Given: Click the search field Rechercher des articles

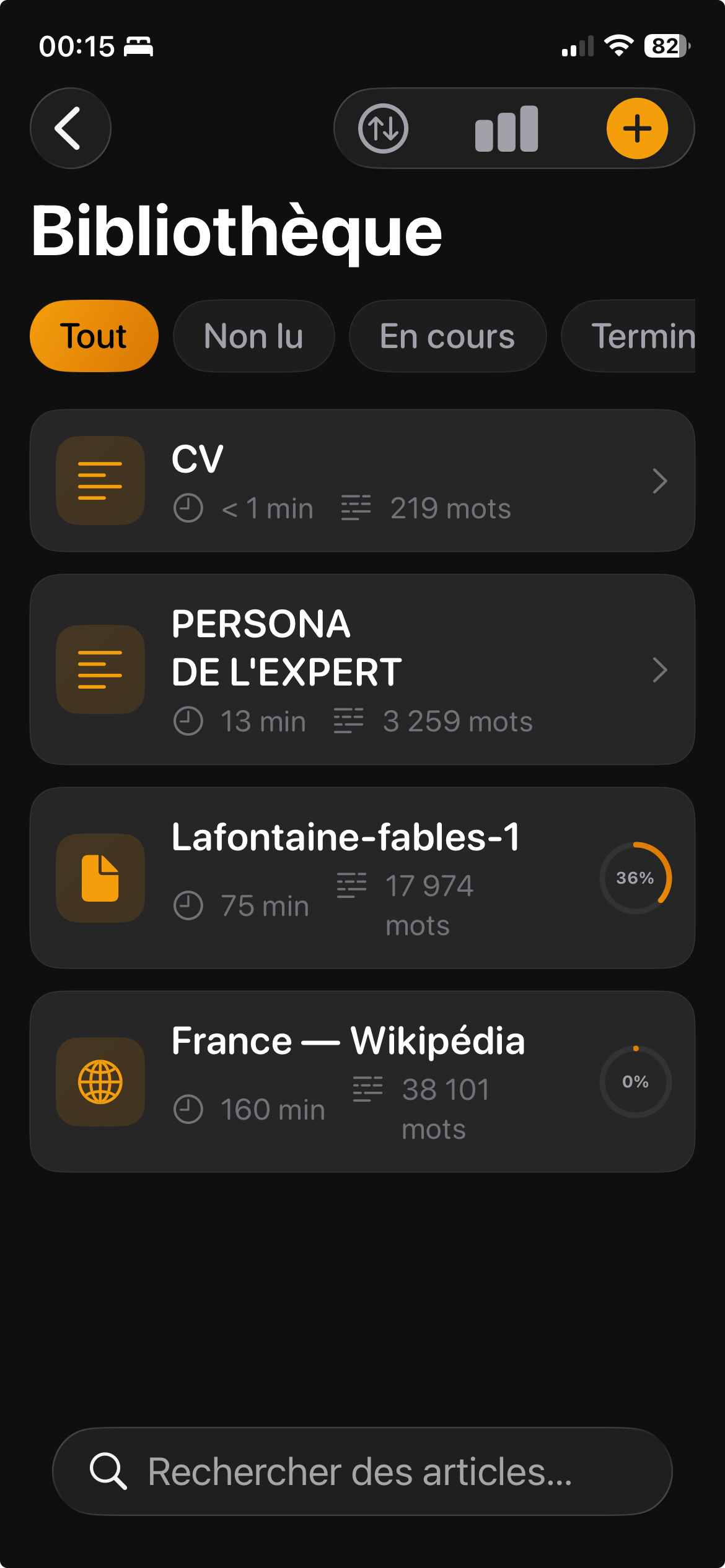Looking at the screenshot, I should tap(362, 1473).
